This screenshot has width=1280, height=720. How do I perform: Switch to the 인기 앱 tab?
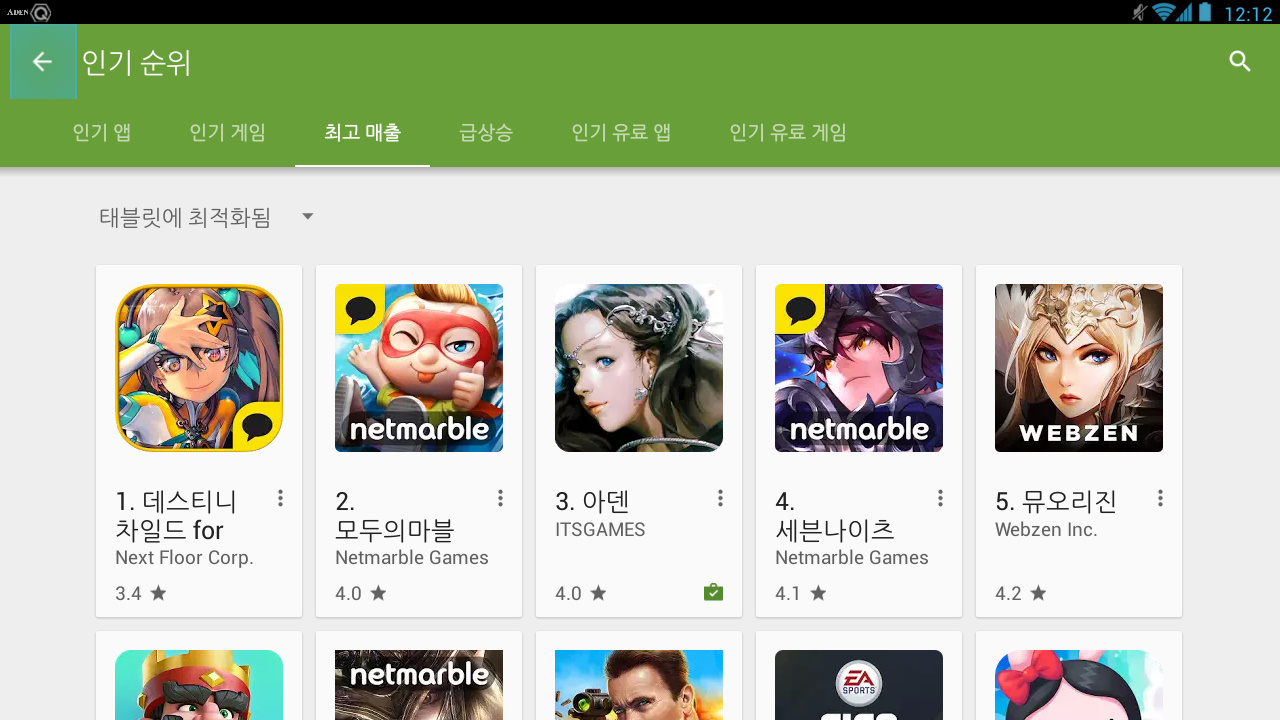pyautogui.click(x=102, y=133)
